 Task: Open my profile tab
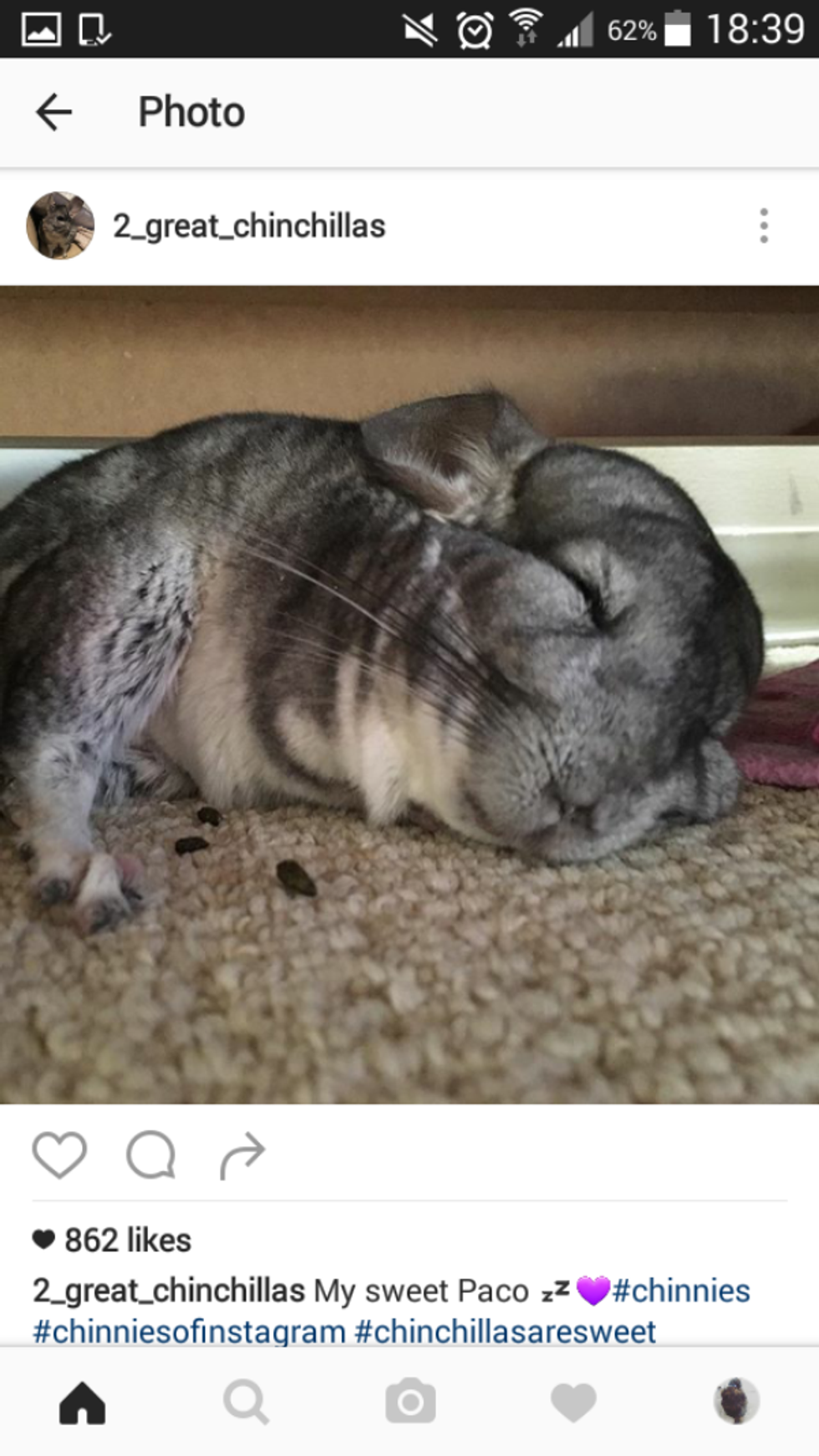pos(736,1401)
